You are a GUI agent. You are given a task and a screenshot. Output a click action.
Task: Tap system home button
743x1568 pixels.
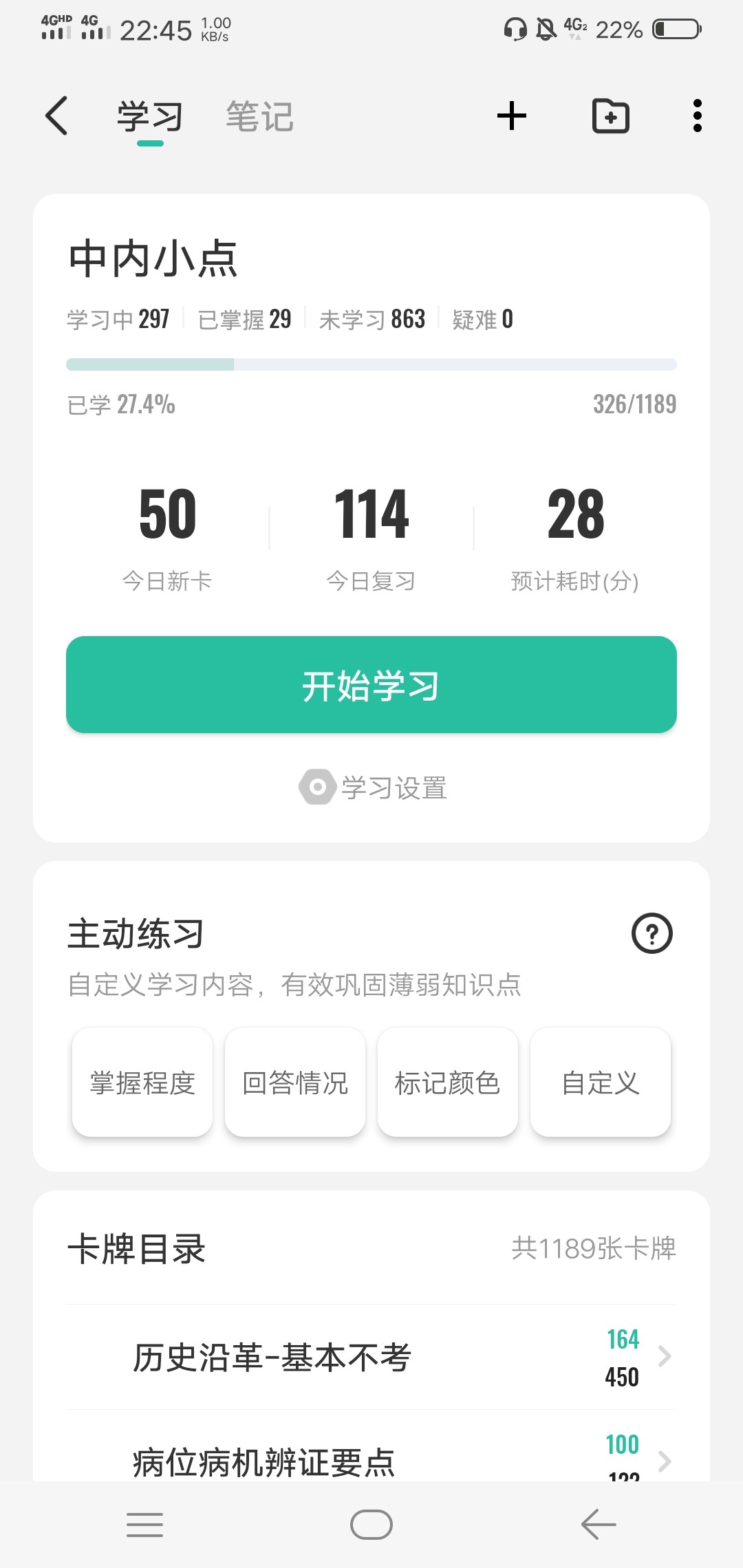(371, 1525)
